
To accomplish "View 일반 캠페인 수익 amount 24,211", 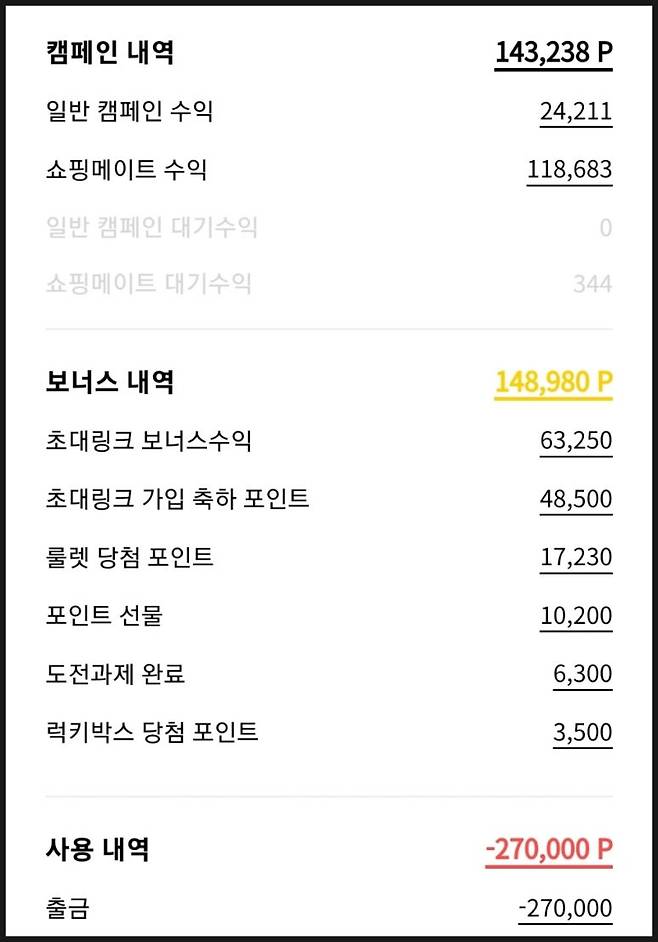I will click(575, 112).
